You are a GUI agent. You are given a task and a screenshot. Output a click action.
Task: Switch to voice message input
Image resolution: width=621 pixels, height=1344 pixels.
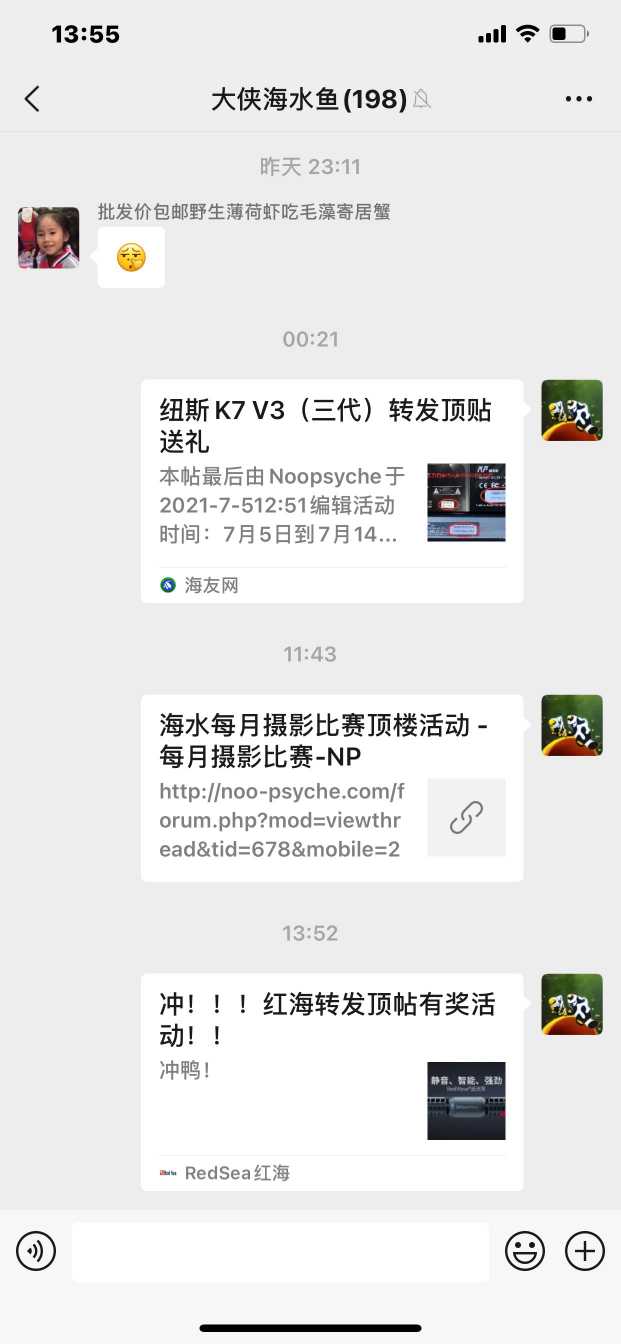click(x=36, y=1251)
